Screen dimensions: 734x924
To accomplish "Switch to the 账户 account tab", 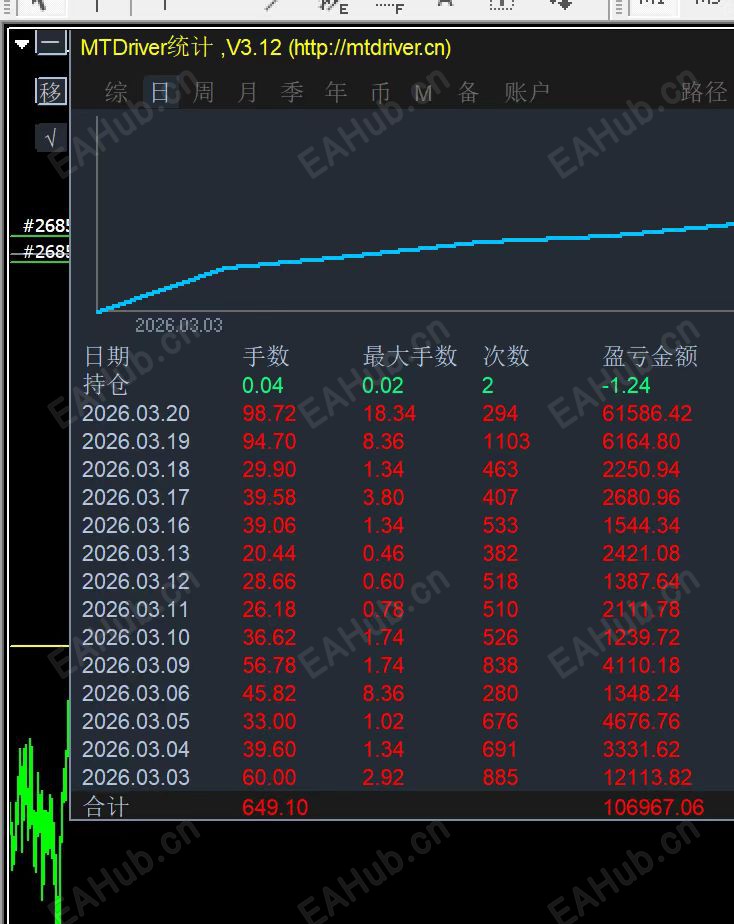I will pyautogui.click(x=527, y=93).
